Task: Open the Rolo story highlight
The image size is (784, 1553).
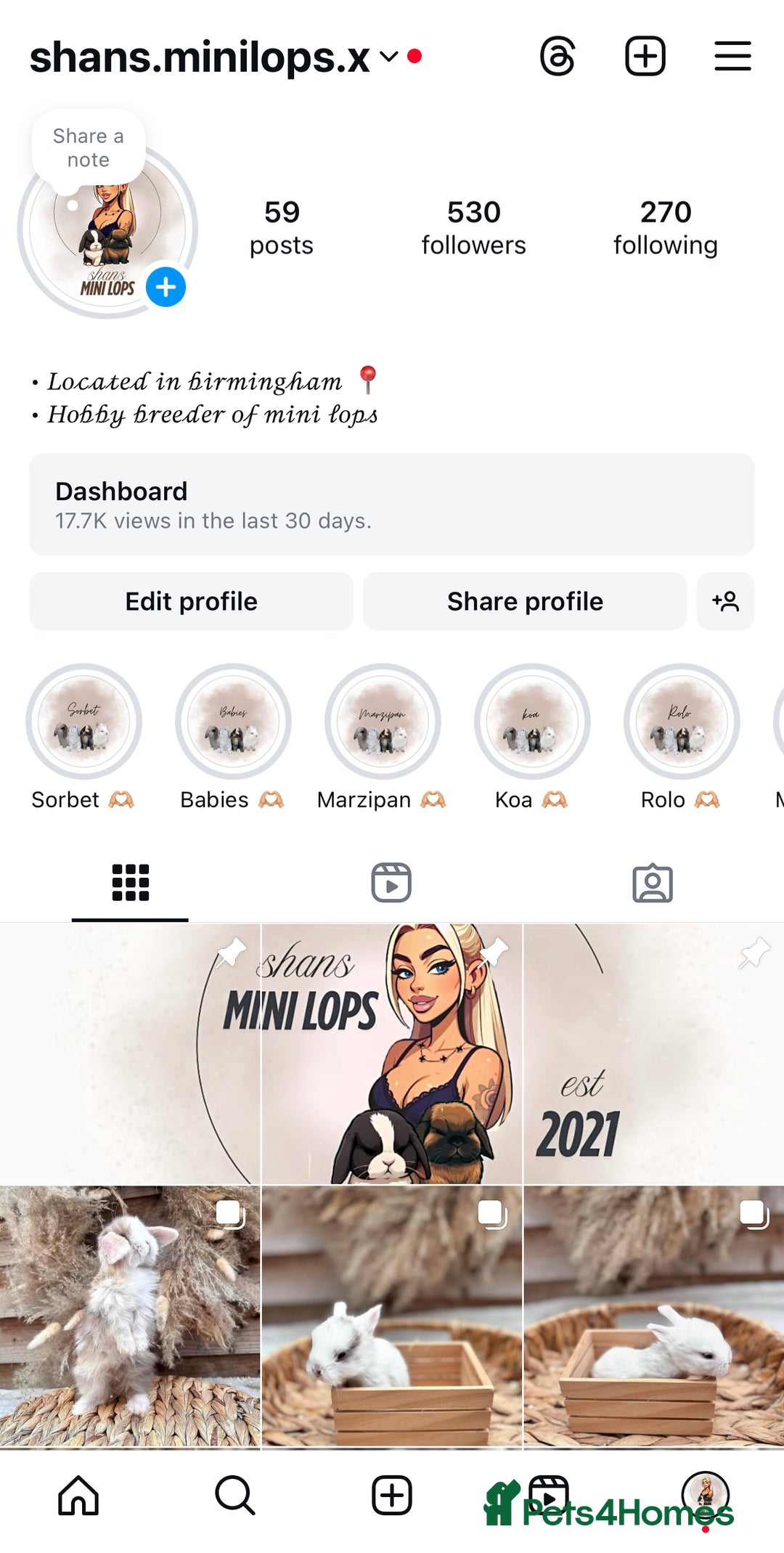Action: [682, 722]
